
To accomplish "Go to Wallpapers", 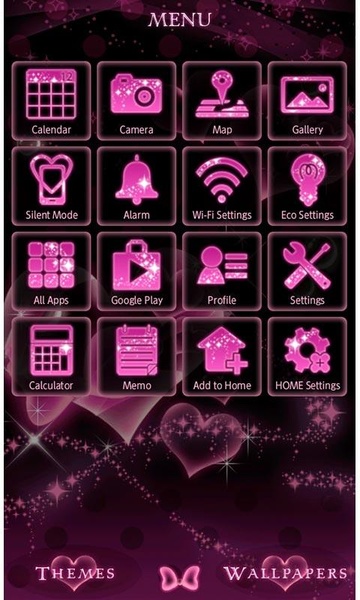I will coord(285,573).
